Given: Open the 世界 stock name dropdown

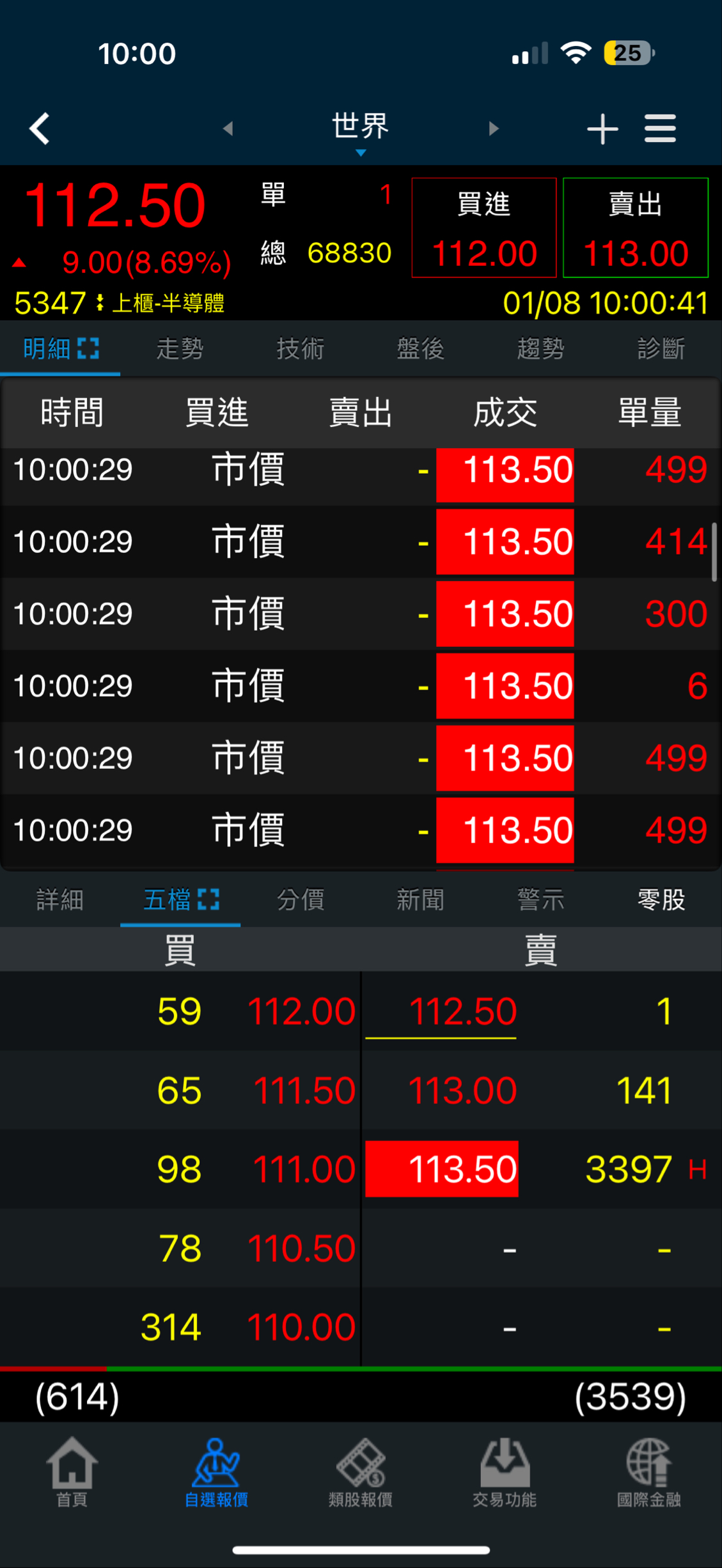Looking at the screenshot, I should [x=360, y=130].
